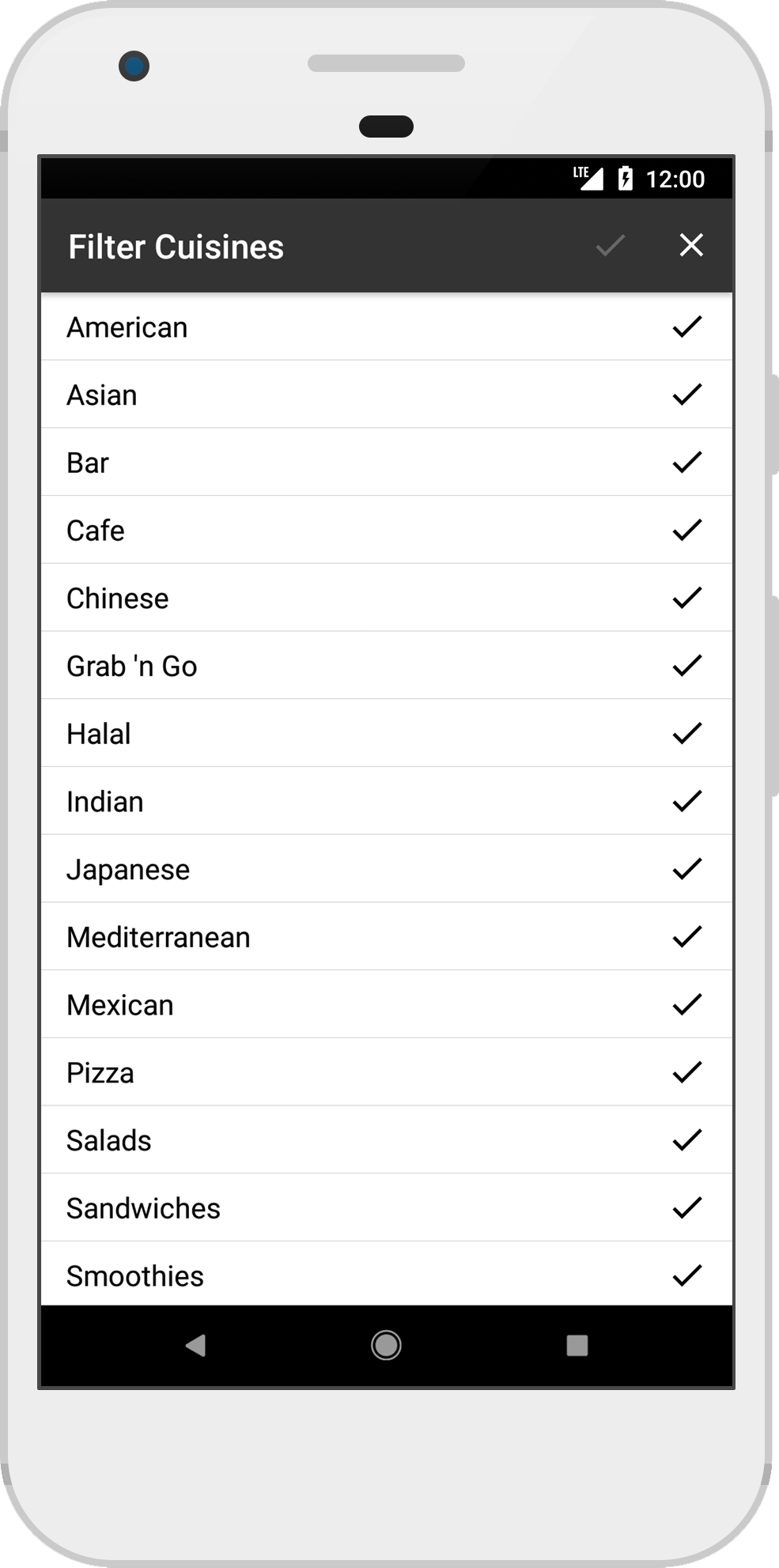This screenshot has height=1568, width=779.
Task: Deselect the Mexican filter
Action: [386, 1005]
